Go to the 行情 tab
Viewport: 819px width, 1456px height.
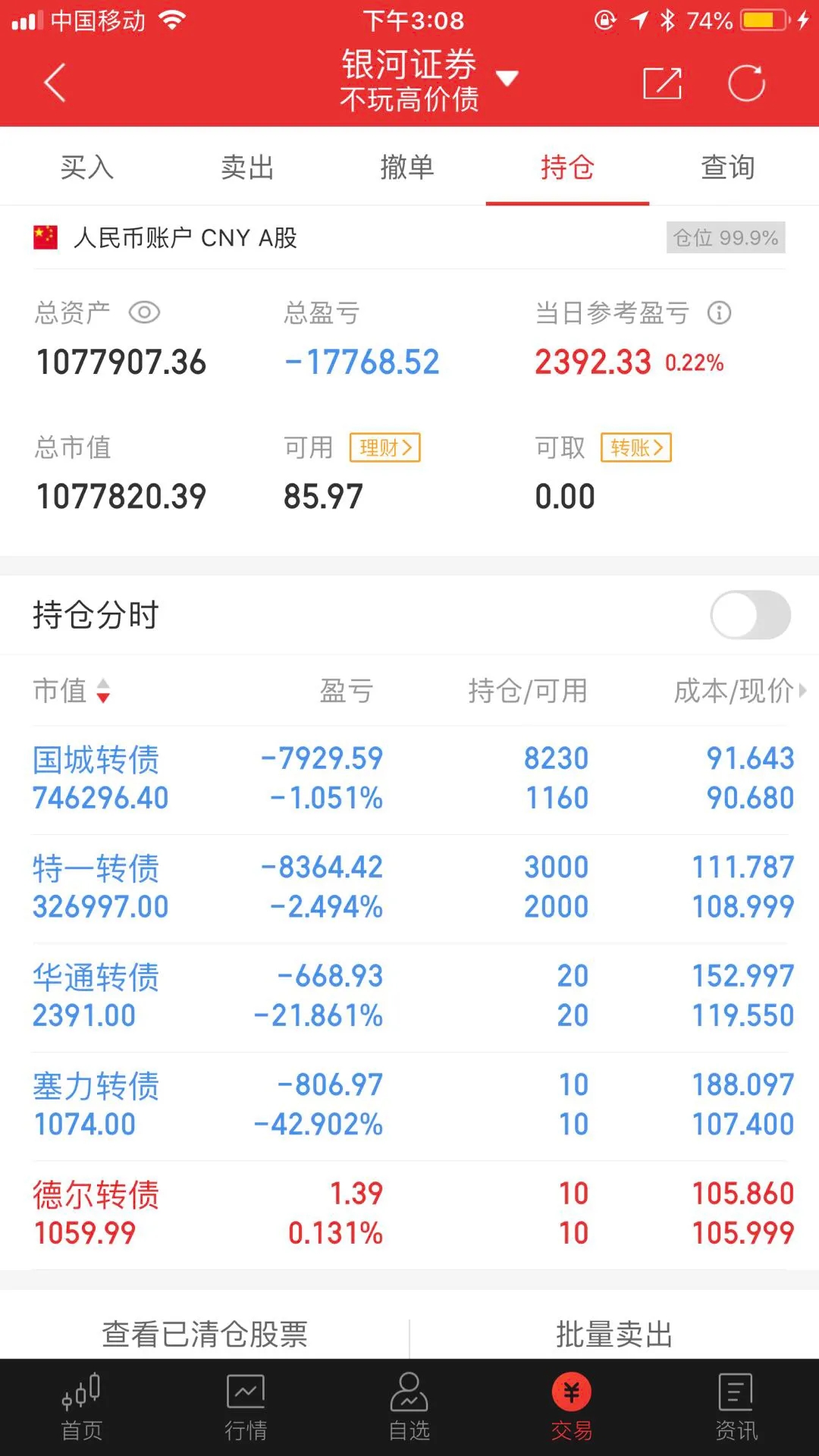[246, 1407]
